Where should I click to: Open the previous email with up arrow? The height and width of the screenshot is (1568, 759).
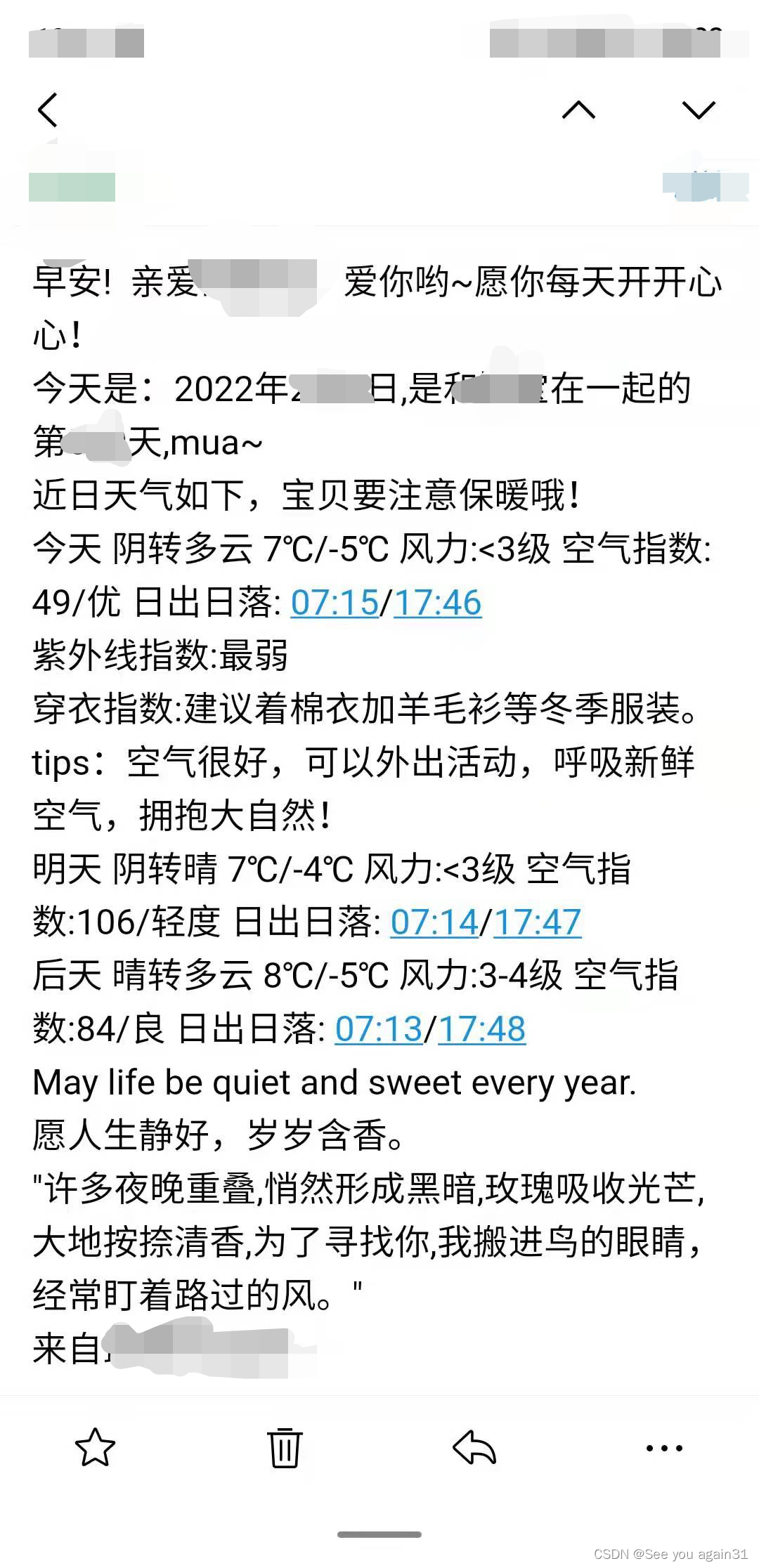tap(578, 110)
